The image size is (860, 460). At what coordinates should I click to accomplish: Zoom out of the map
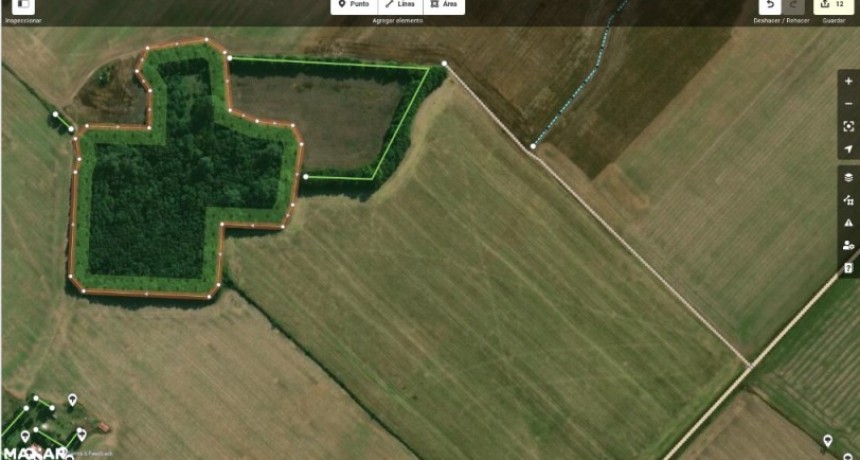848,103
